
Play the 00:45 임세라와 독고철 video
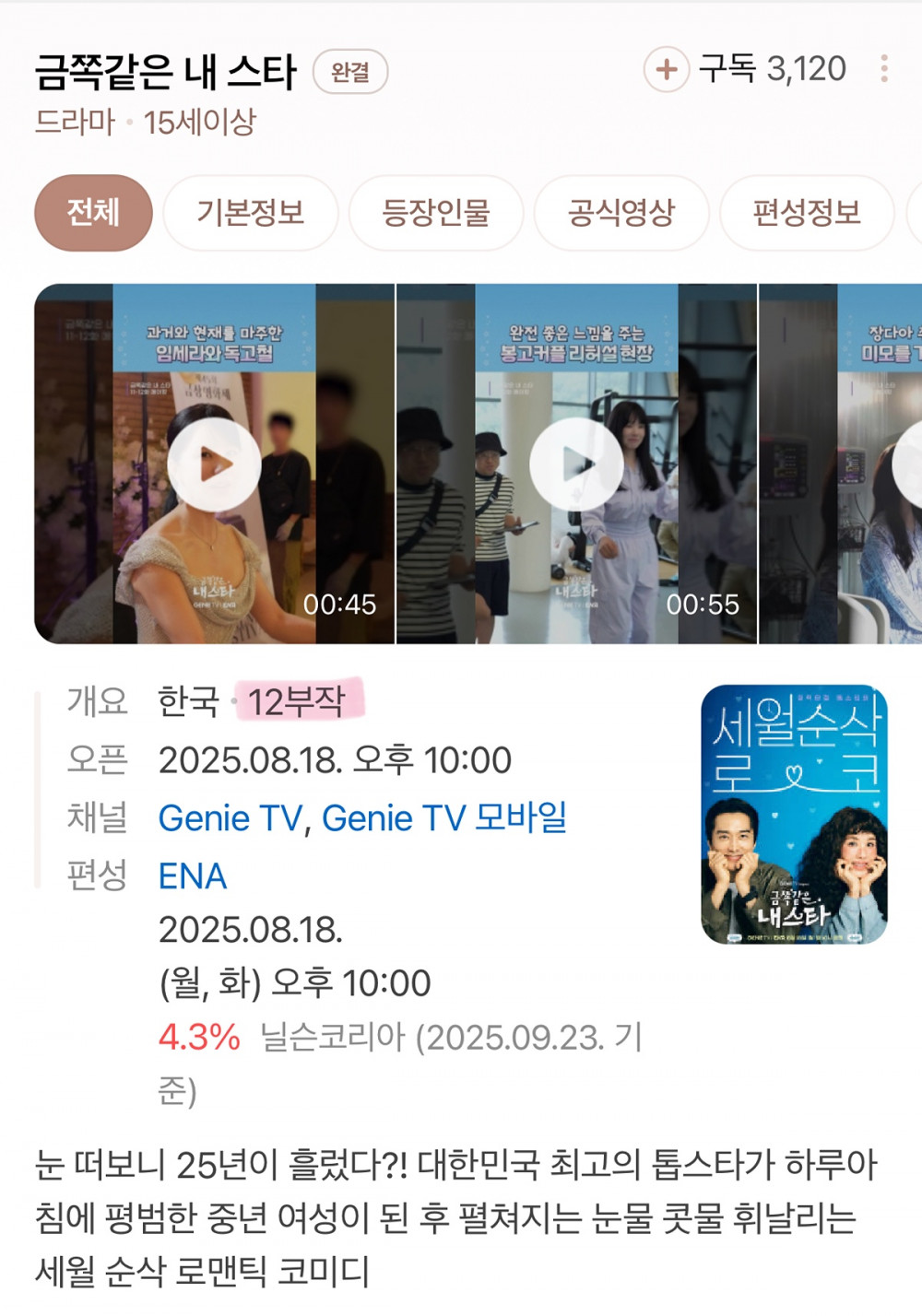(214, 464)
